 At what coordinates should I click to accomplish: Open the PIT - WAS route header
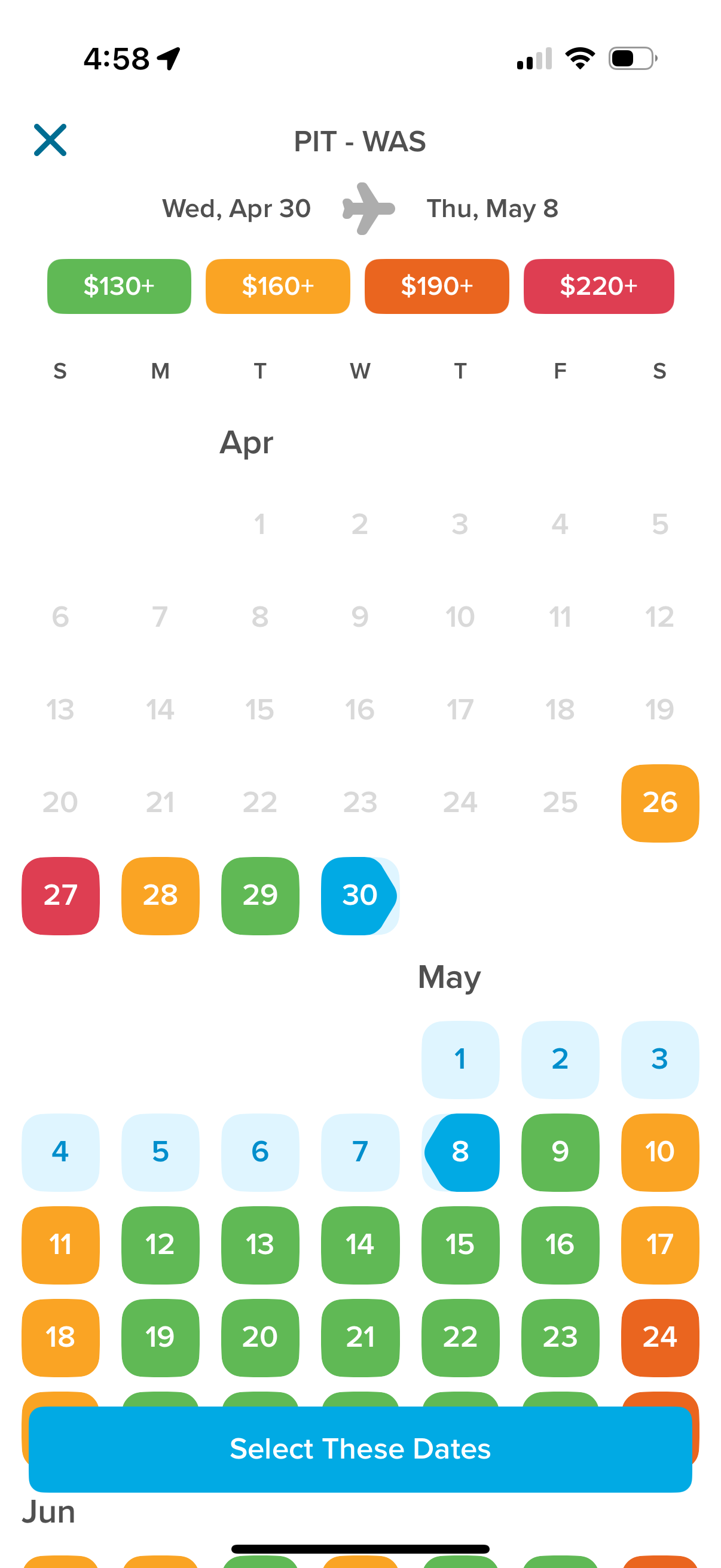pos(359,141)
